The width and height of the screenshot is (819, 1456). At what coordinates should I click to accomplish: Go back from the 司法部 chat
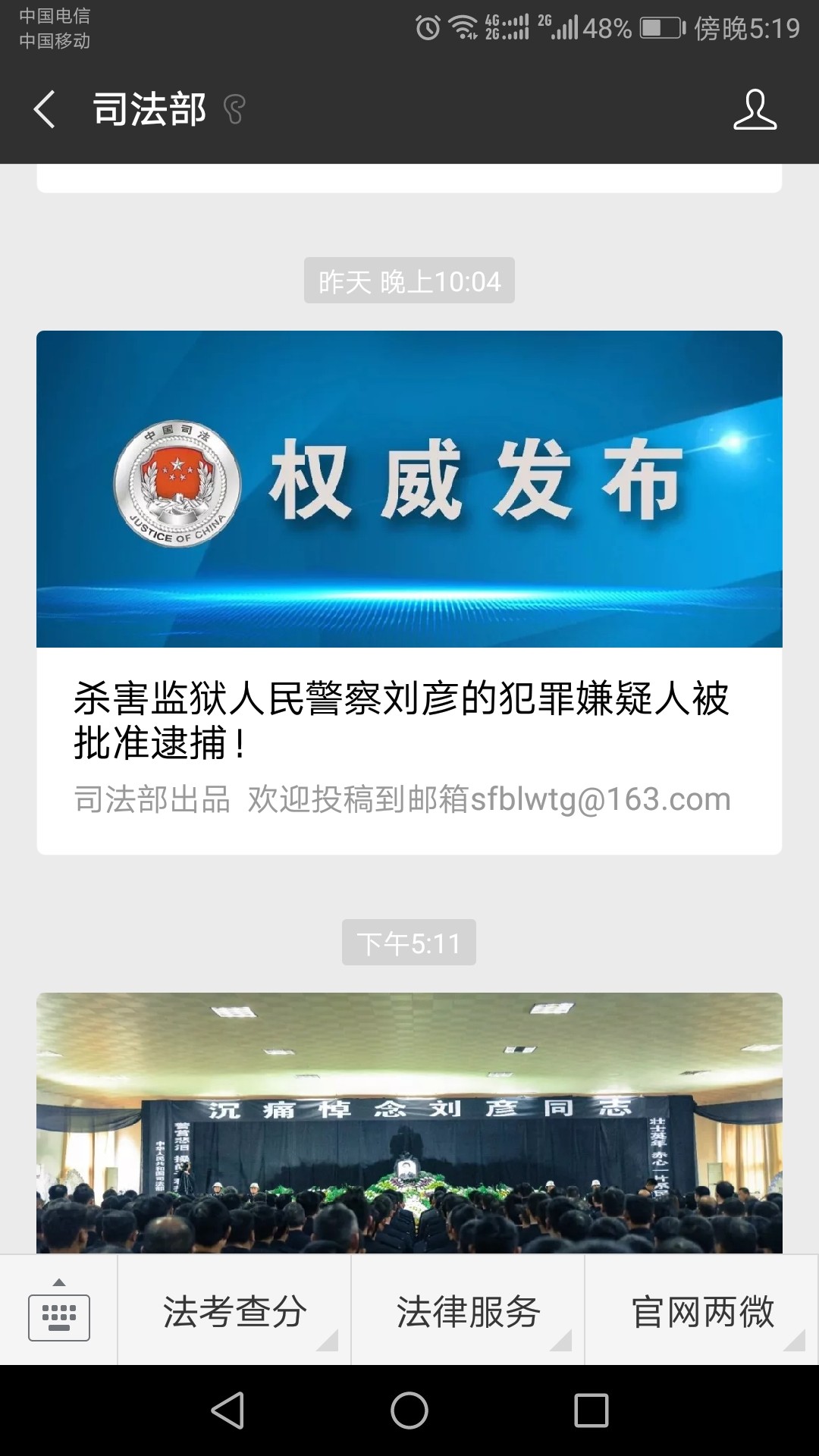pyautogui.click(x=45, y=109)
